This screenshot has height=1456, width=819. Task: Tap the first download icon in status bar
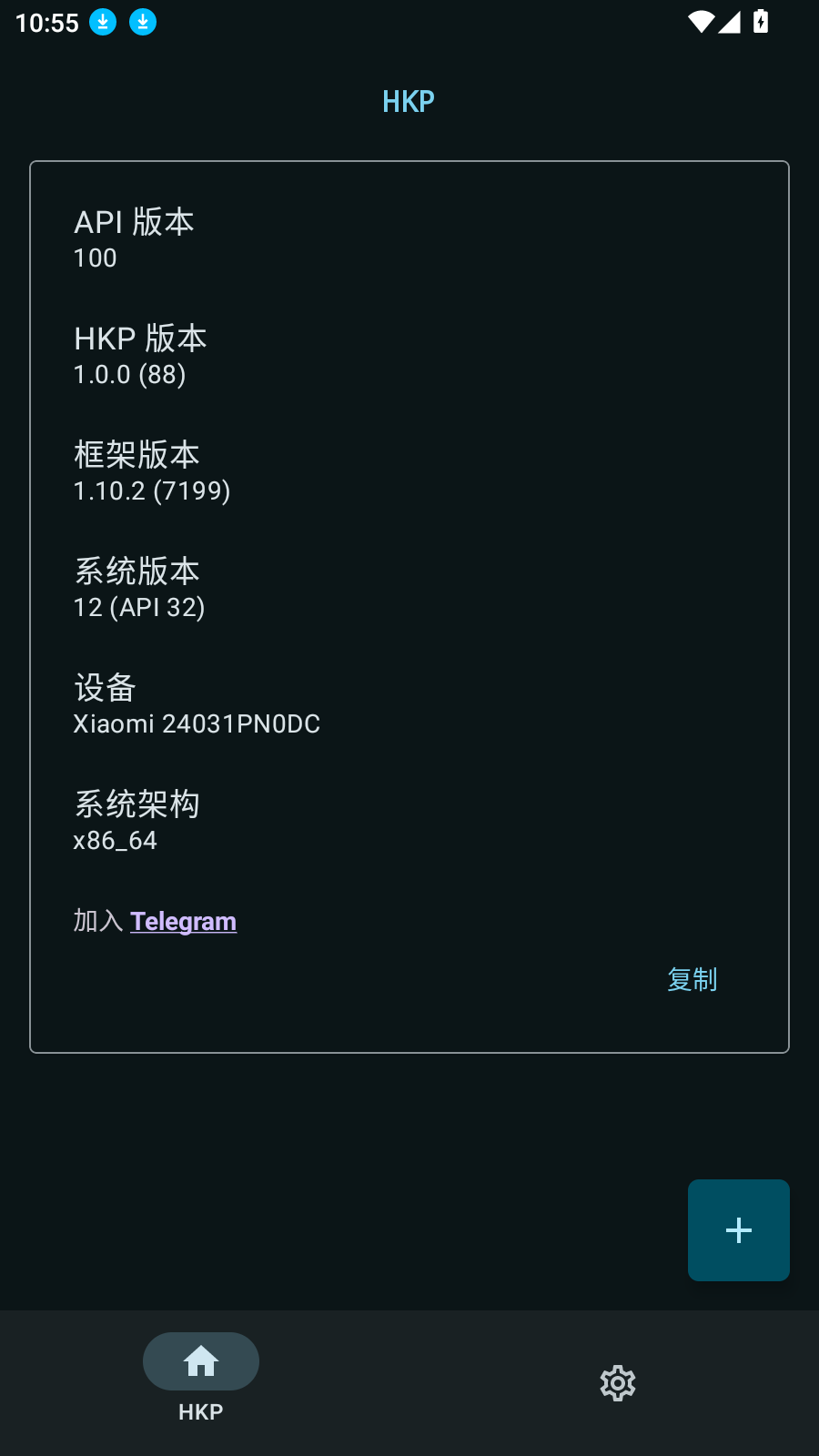coord(103,22)
